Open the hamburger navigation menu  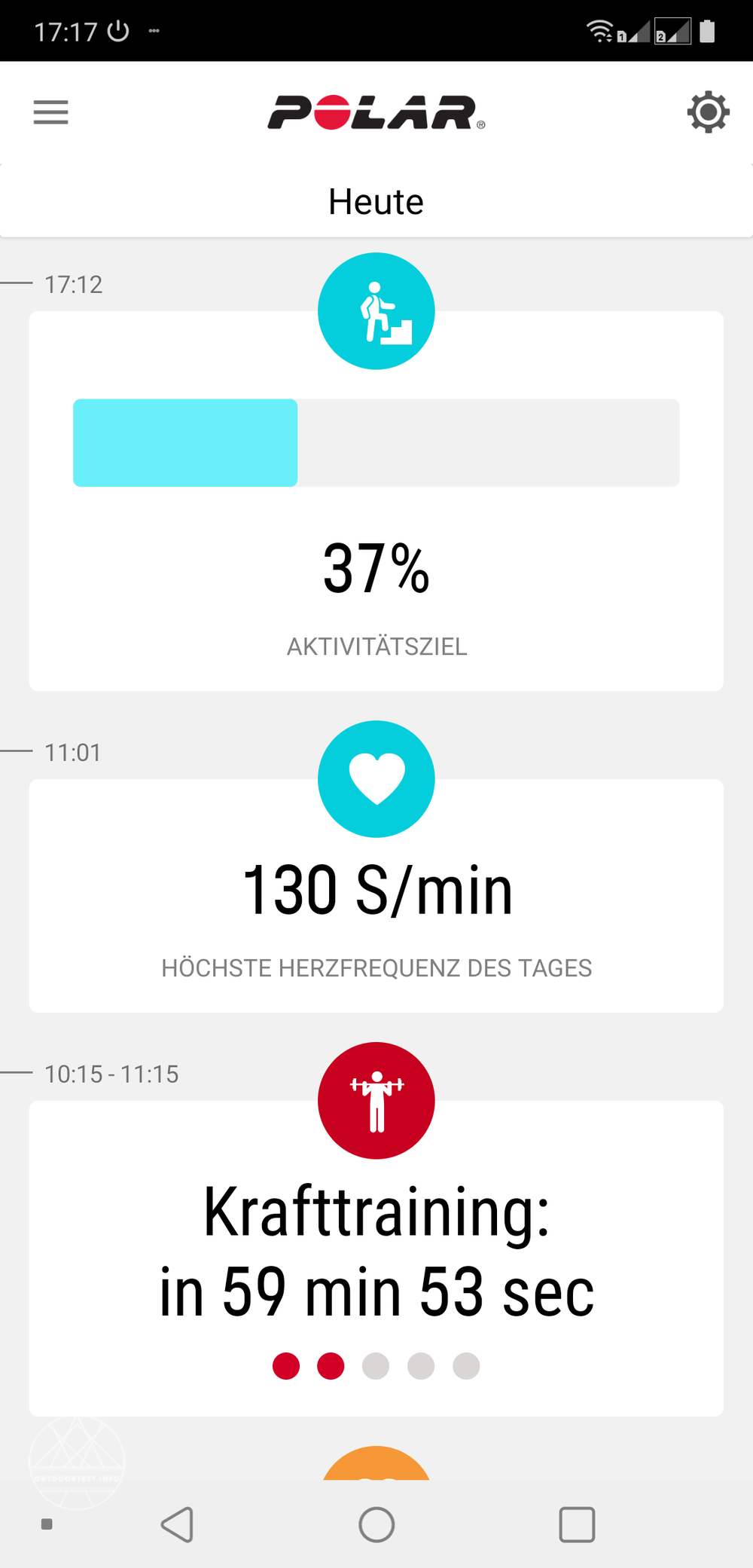coord(50,112)
